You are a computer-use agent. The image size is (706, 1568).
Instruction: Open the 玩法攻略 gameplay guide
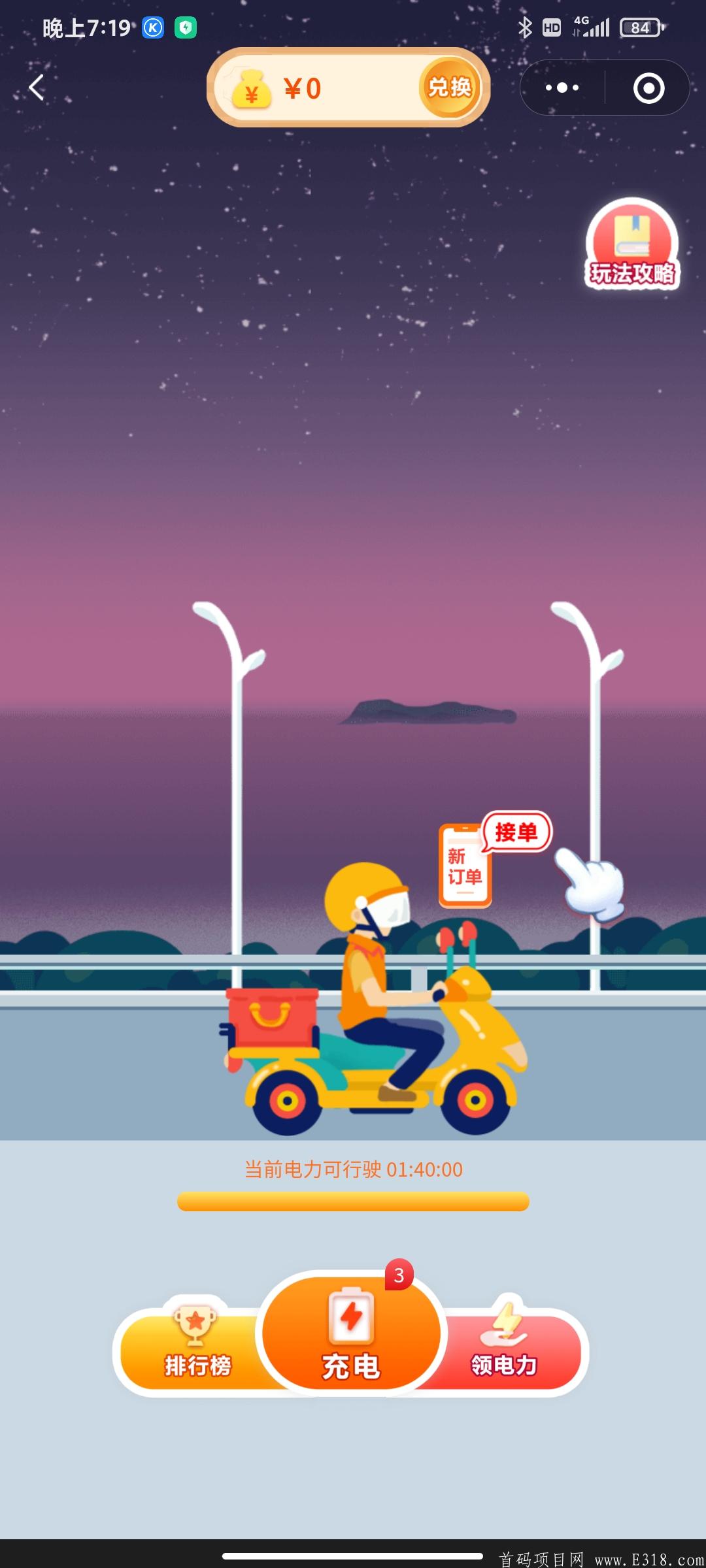[x=631, y=245]
